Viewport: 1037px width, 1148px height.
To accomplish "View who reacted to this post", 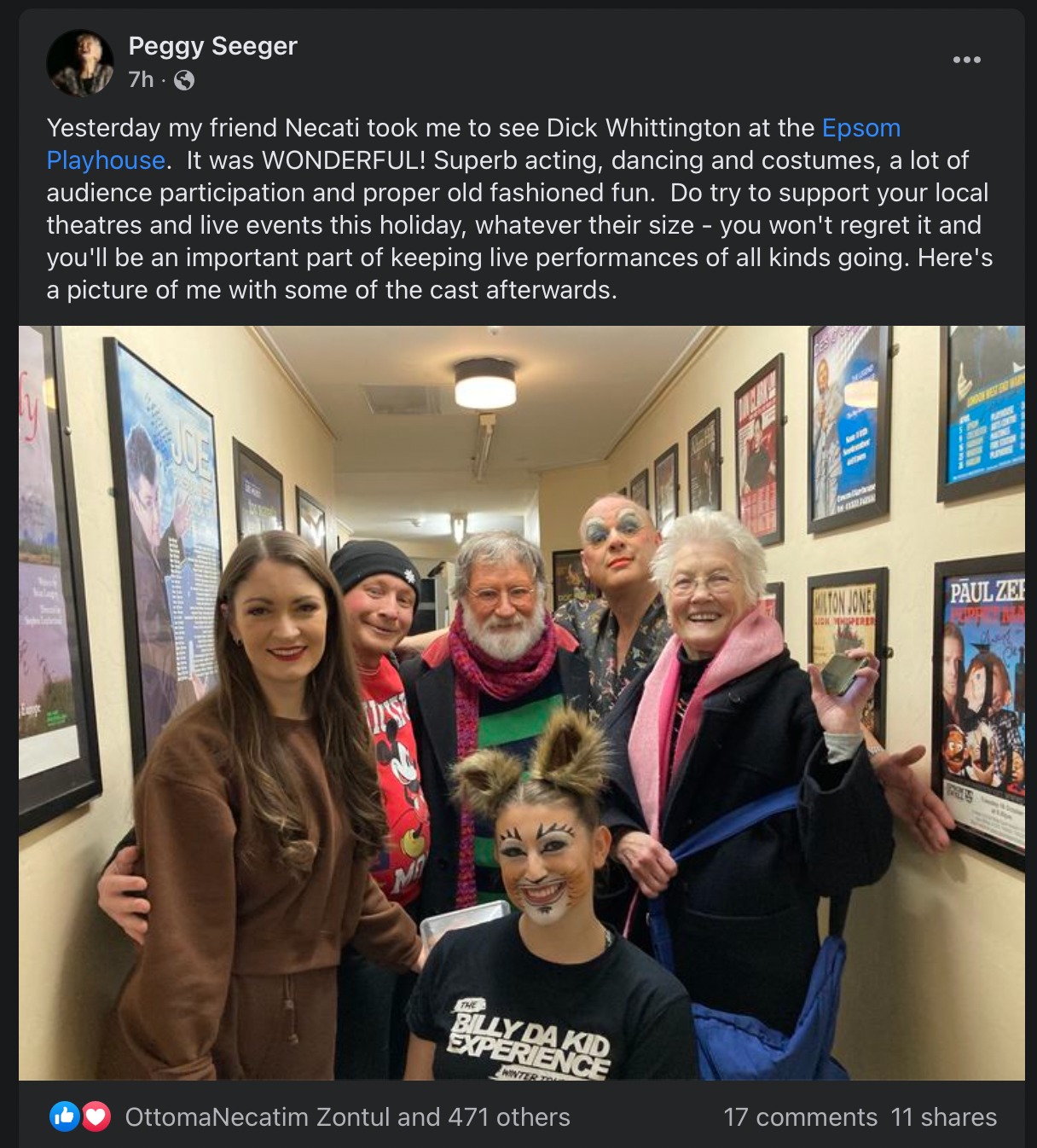I will click(x=347, y=1117).
